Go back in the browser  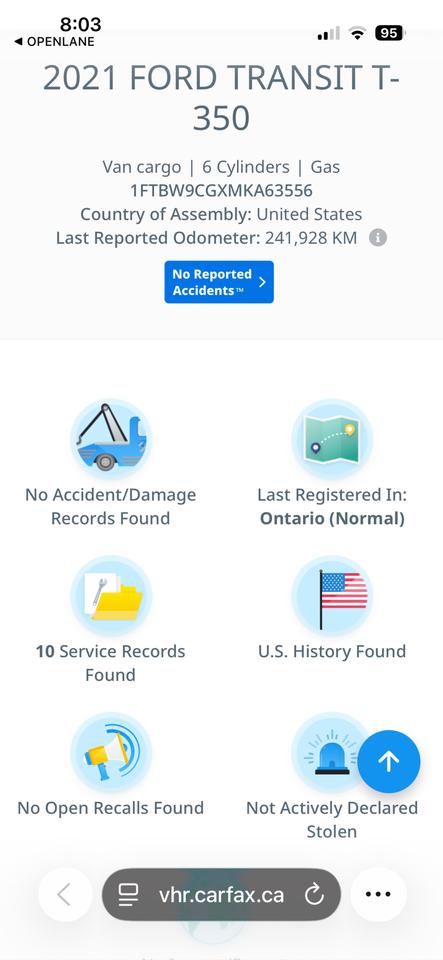(64, 894)
